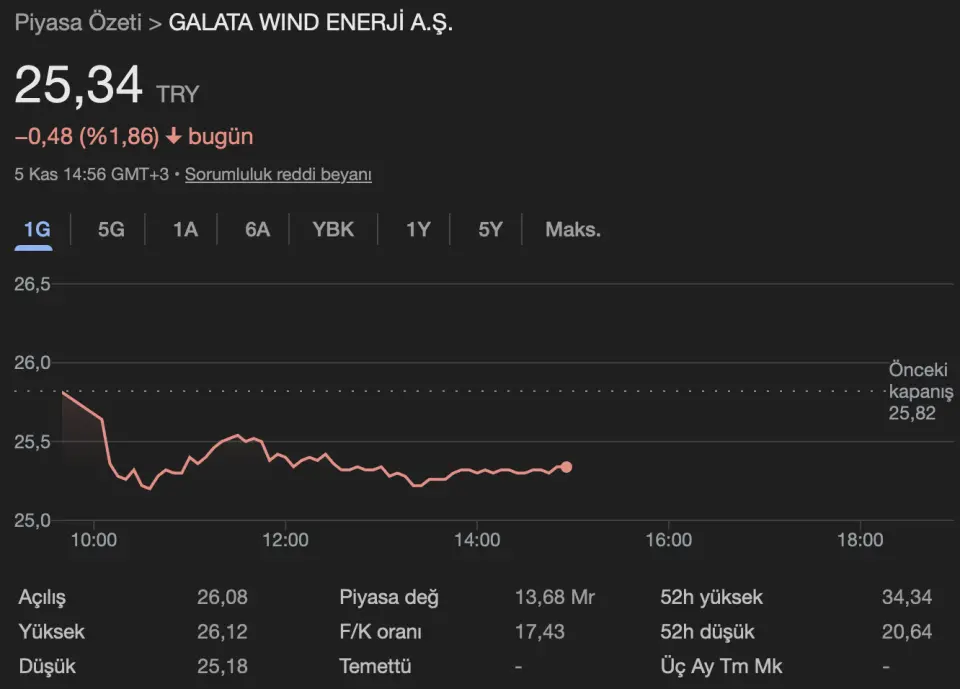Select the YBK year-to-date tab
The height and width of the screenshot is (689, 960).
[x=333, y=229]
